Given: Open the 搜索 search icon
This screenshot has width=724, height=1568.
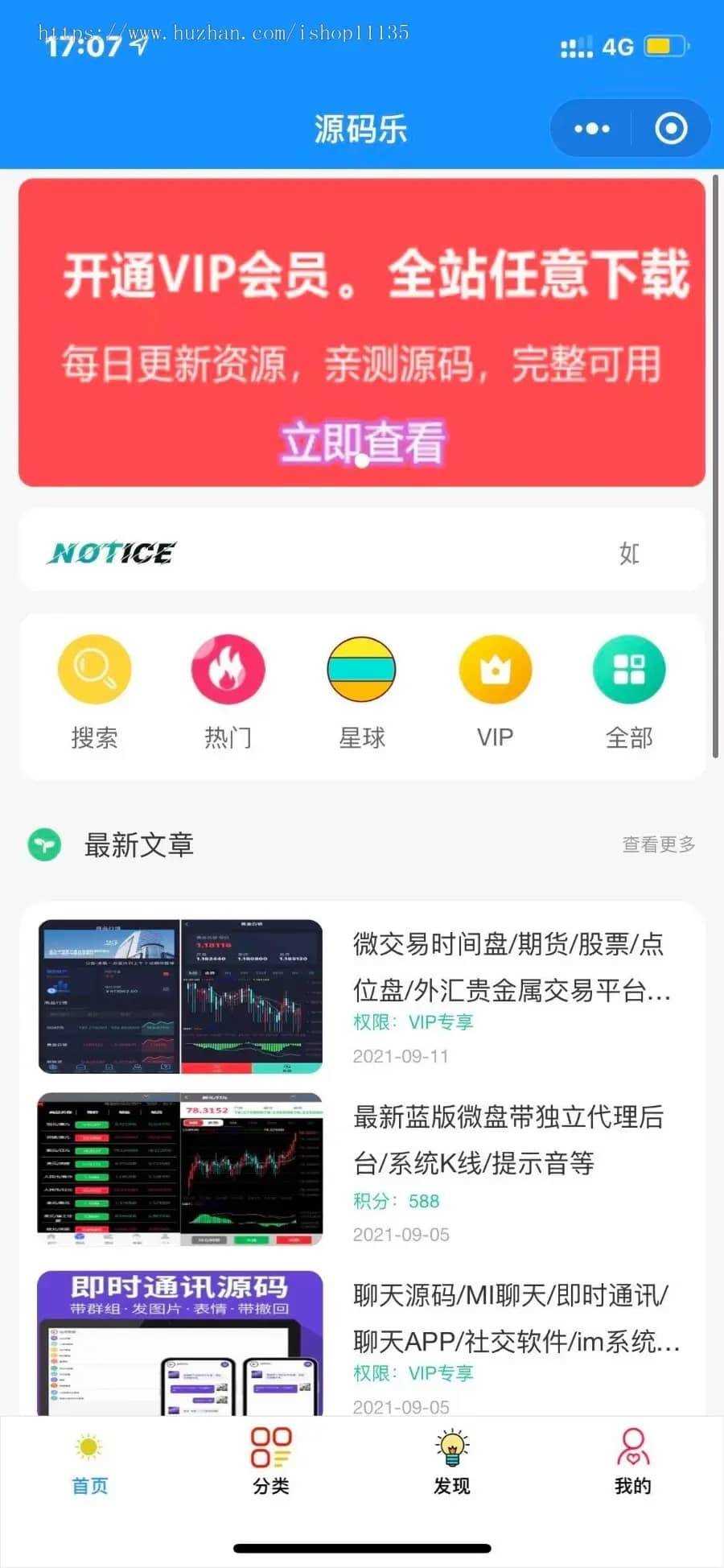Looking at the screenshot, I should (94, 669).
